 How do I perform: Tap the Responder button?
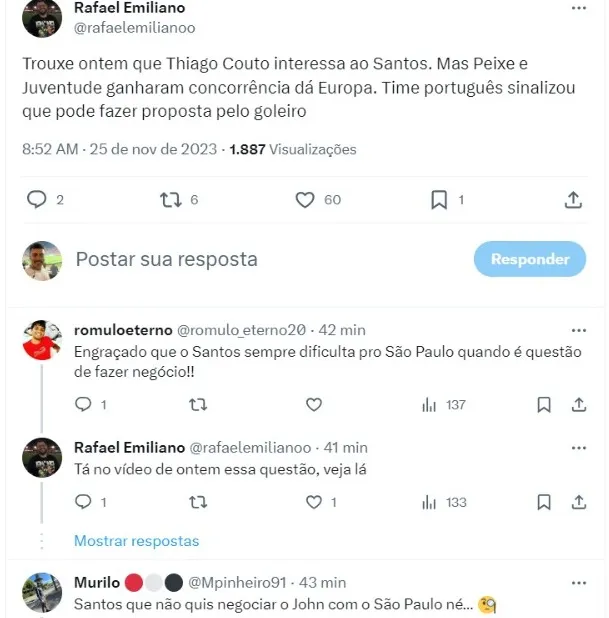click(529, 259)
